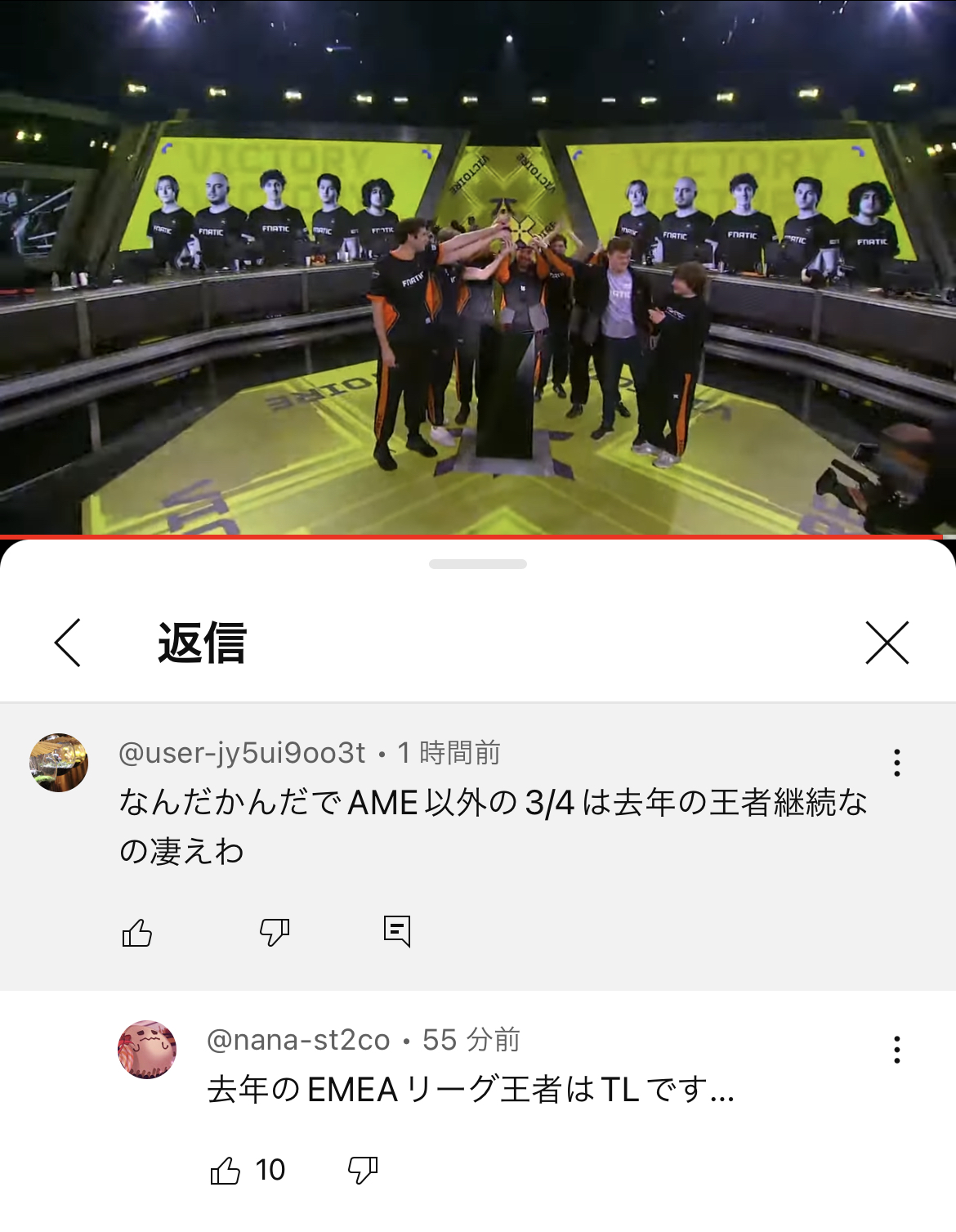Like the reply from @nana-st2co
Screen dimensions: 956x1232
(x=226, y=1171)
